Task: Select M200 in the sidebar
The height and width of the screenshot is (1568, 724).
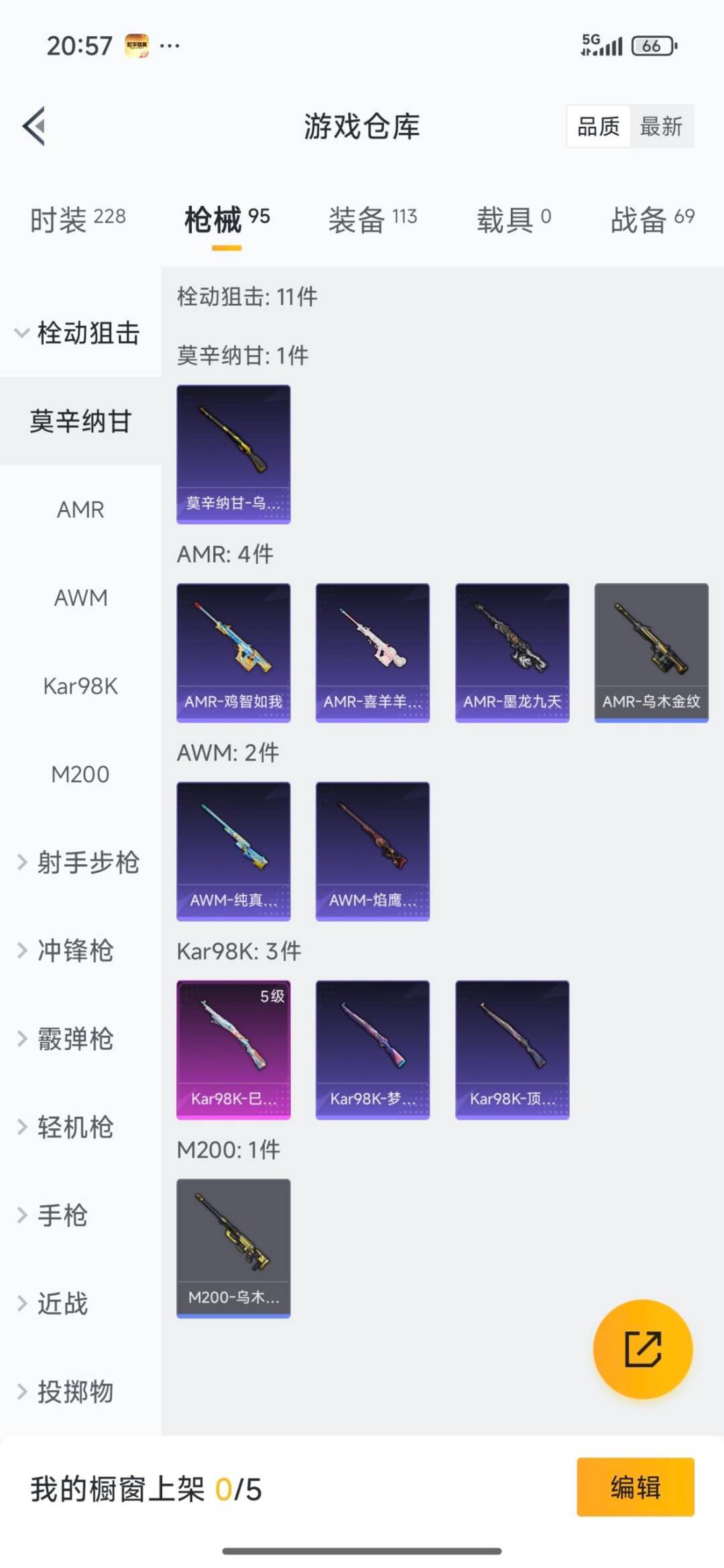Action: [x=80, y=774]
